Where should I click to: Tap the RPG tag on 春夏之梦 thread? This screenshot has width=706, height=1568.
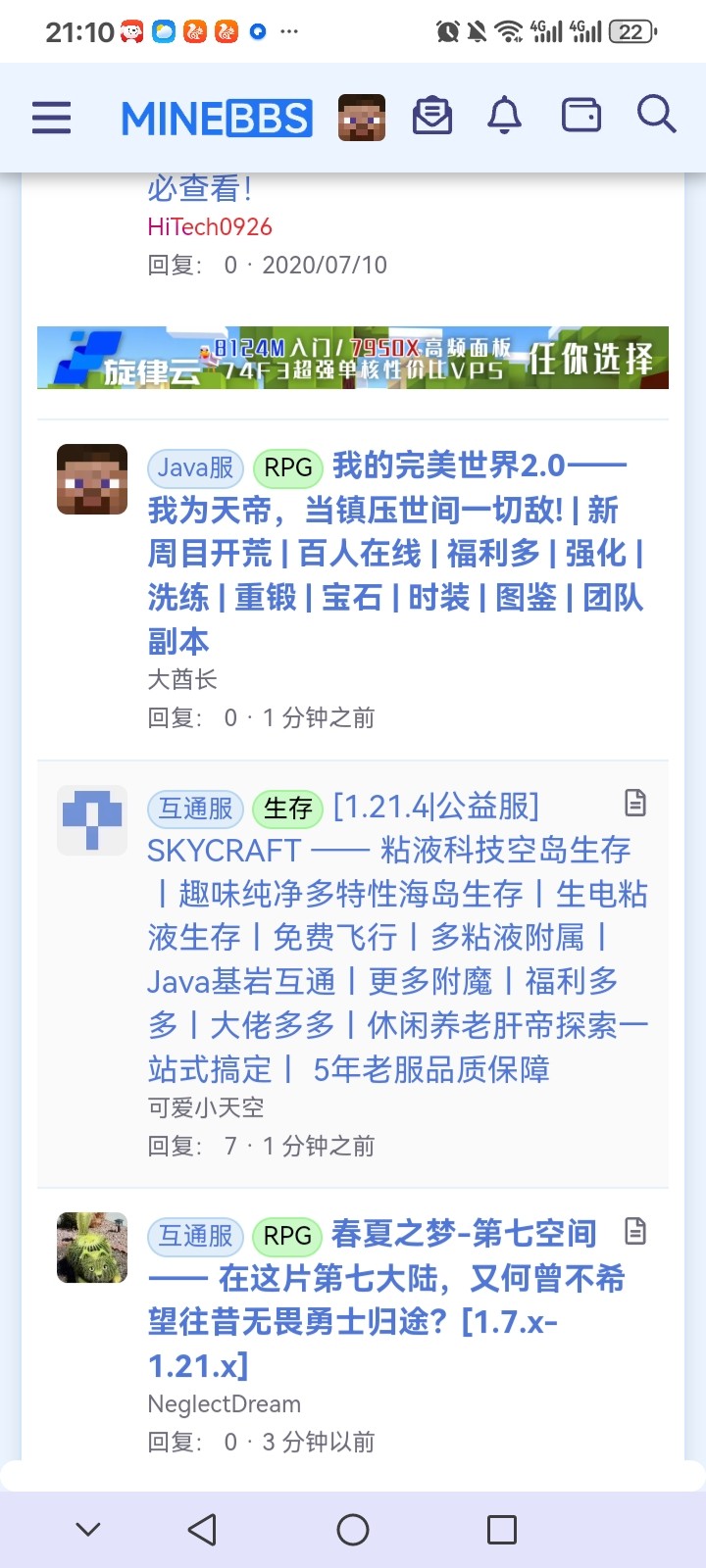[287, 1237]
